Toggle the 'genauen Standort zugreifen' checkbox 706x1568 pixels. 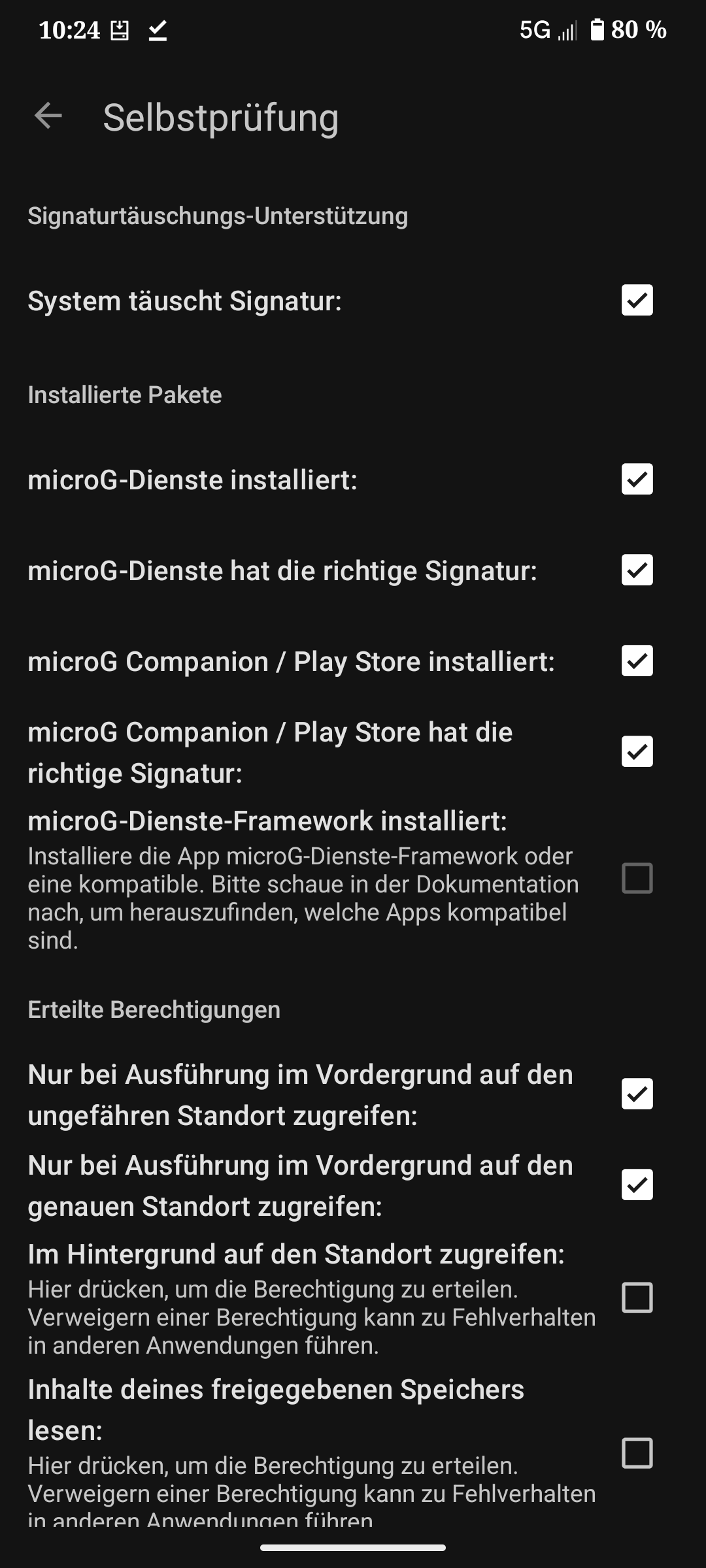[x=637, y=1185]
